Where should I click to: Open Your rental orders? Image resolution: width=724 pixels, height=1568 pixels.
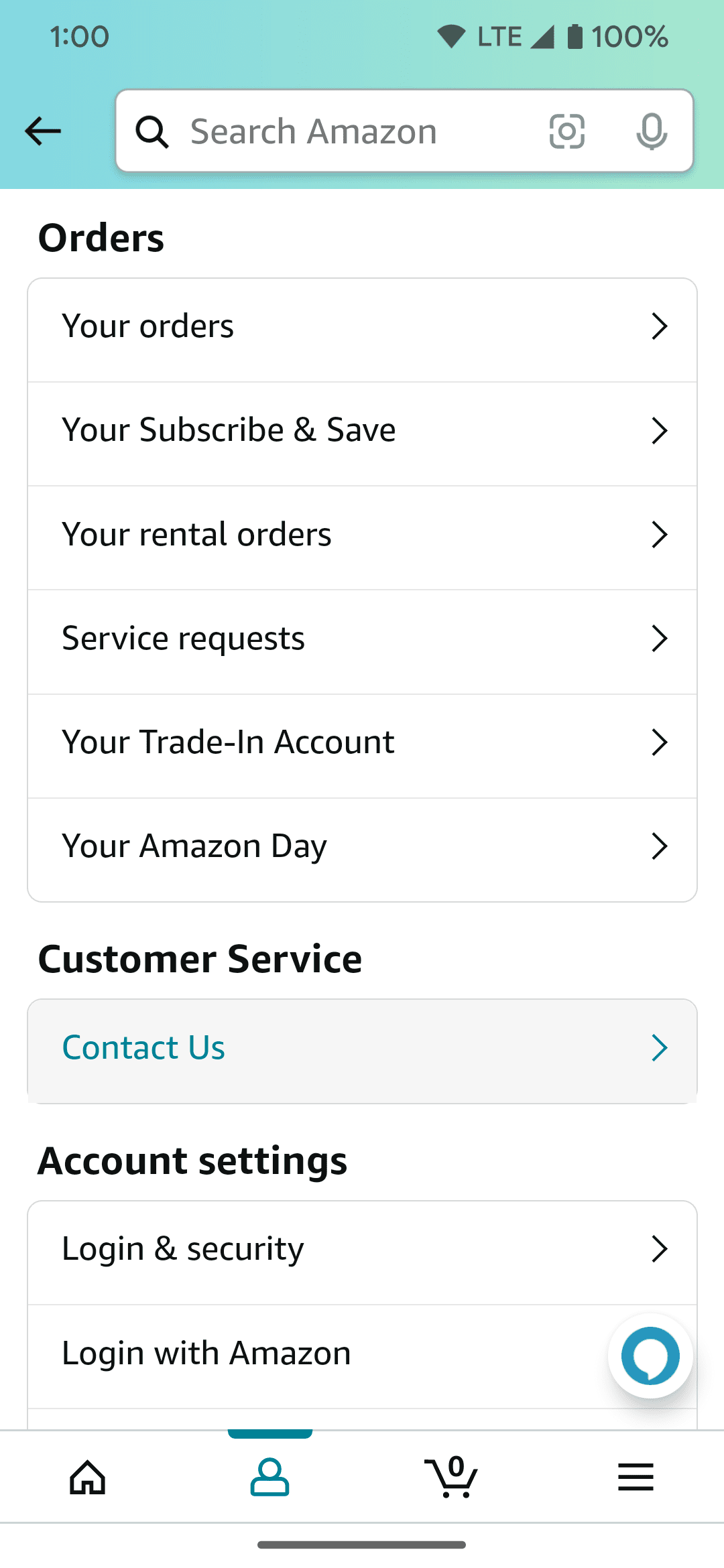(362, 535)
